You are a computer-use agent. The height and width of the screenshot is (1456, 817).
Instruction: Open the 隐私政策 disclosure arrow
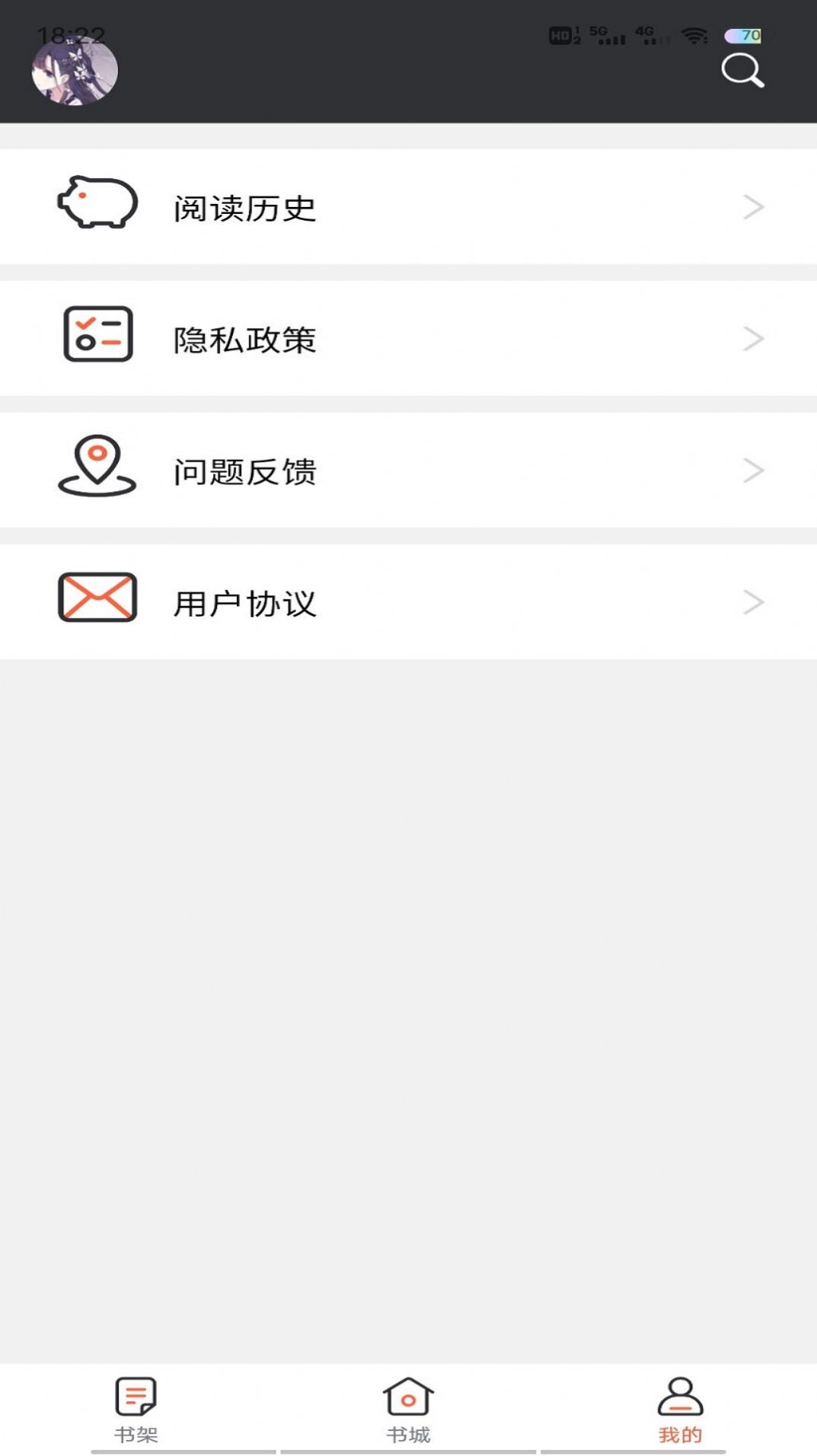pos(752,338)
